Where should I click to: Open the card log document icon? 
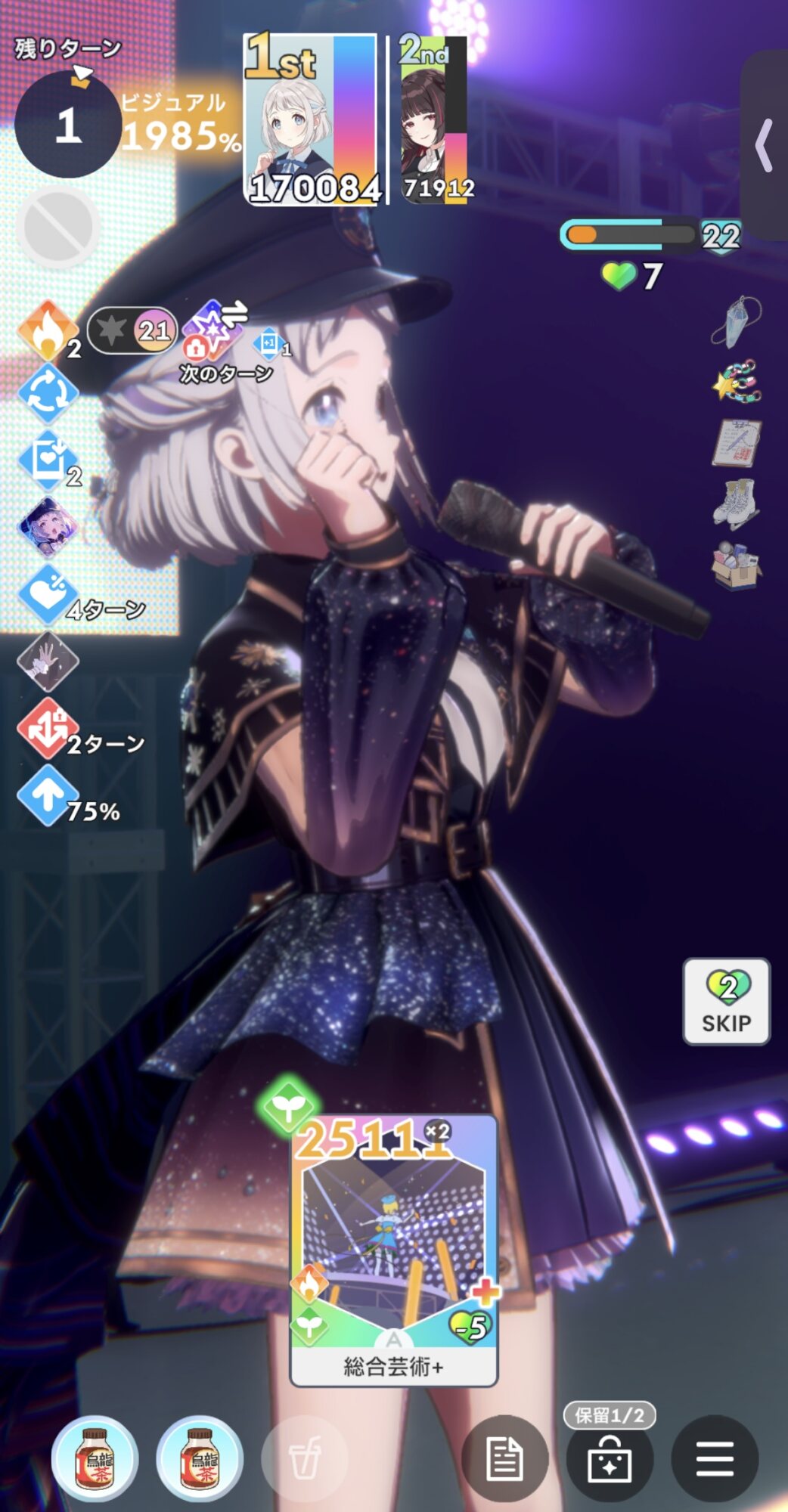(504, 1458)
